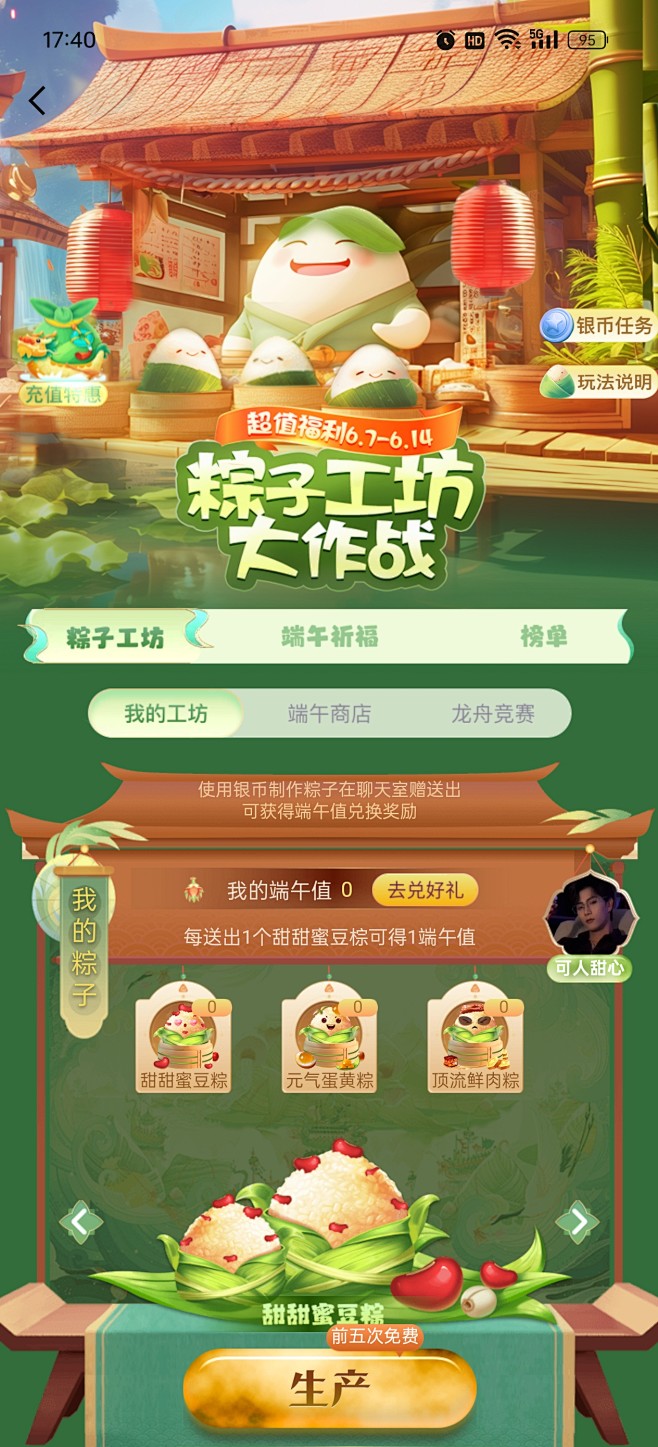Viewport: 658px width, 1447px height.
Task: Select the 龙舟竞赛 segment
Action: tap(492, 713)
